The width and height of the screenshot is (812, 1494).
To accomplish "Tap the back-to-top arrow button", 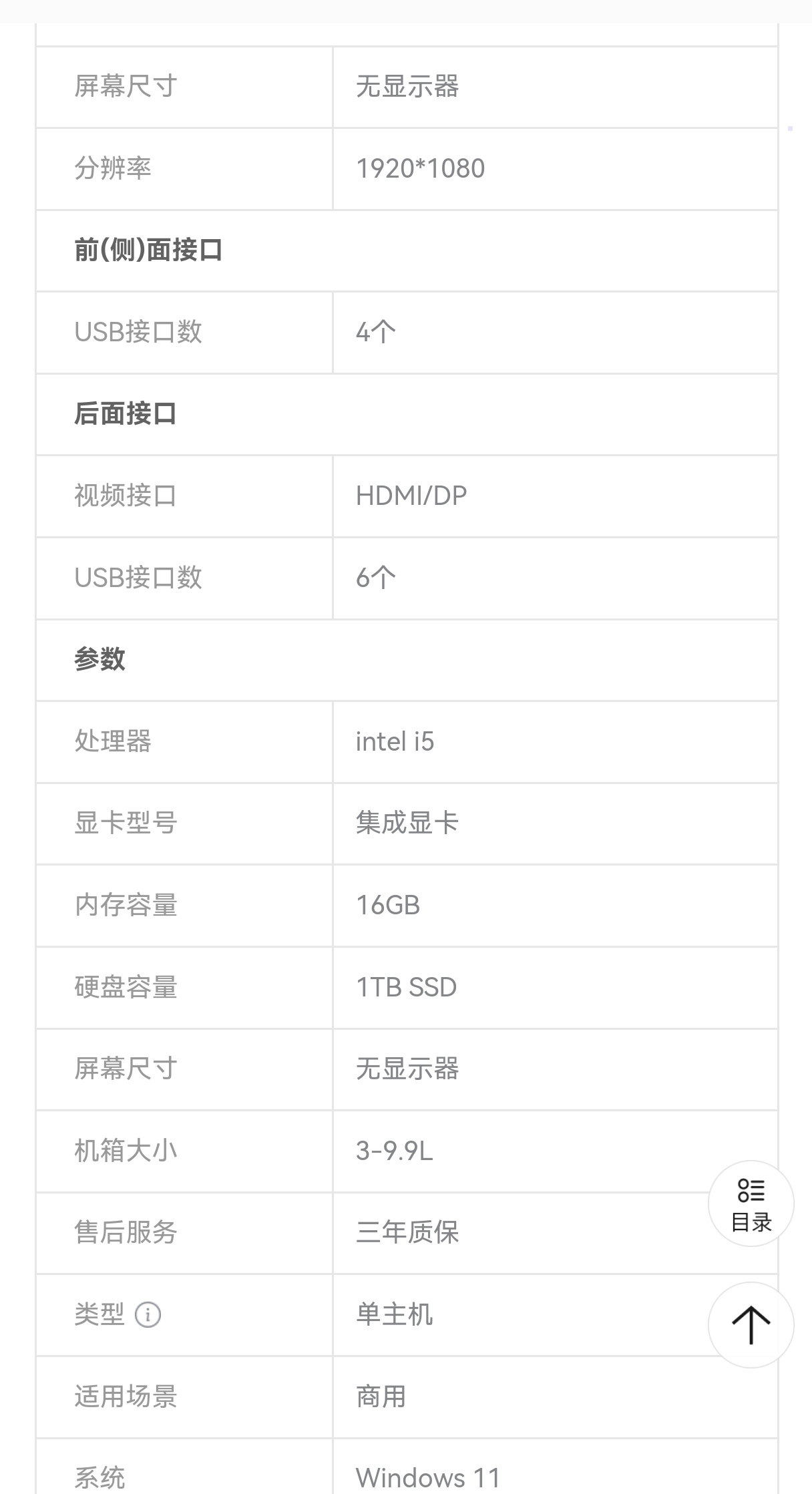I will (751, 1325).
